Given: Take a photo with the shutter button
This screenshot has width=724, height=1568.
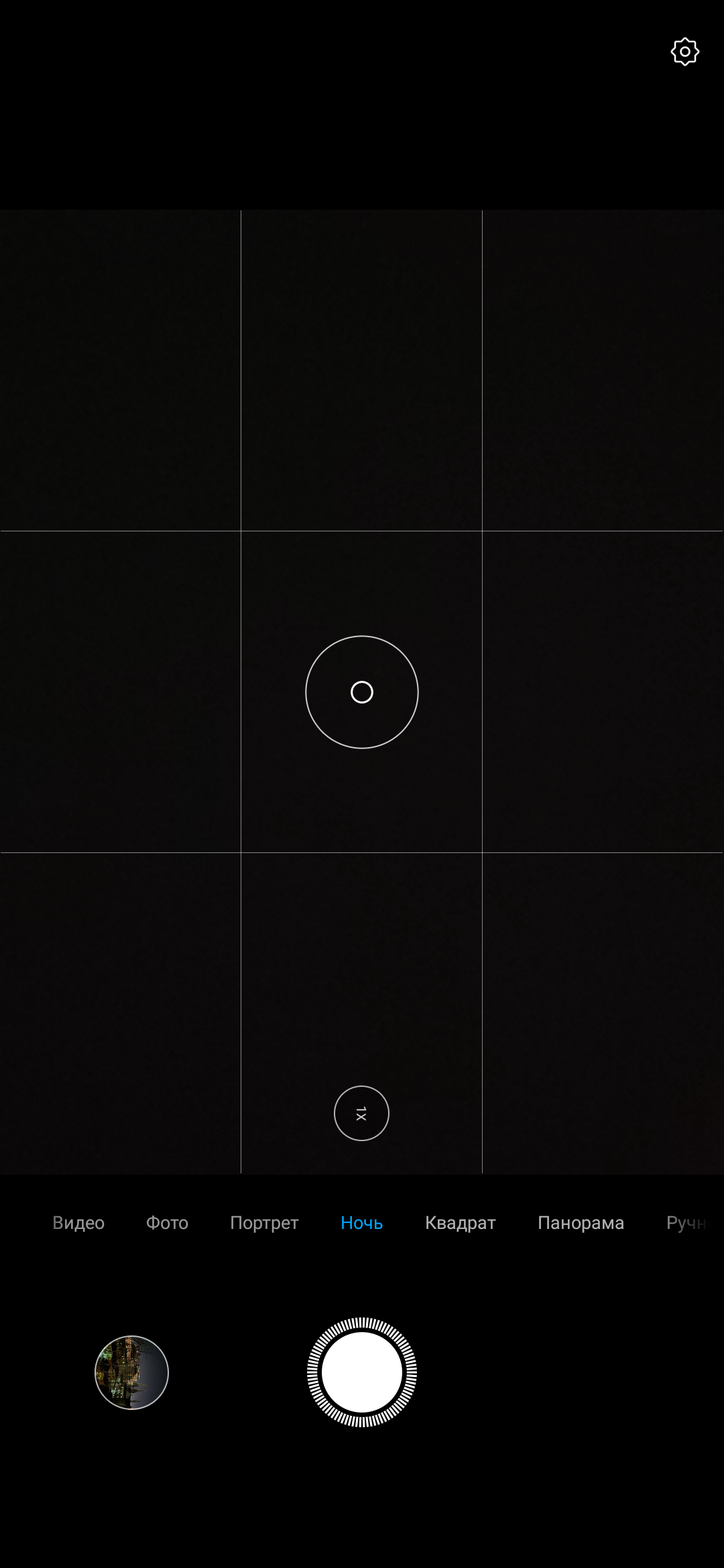Looking at the screenshot, I should (x=362, y=1372).
